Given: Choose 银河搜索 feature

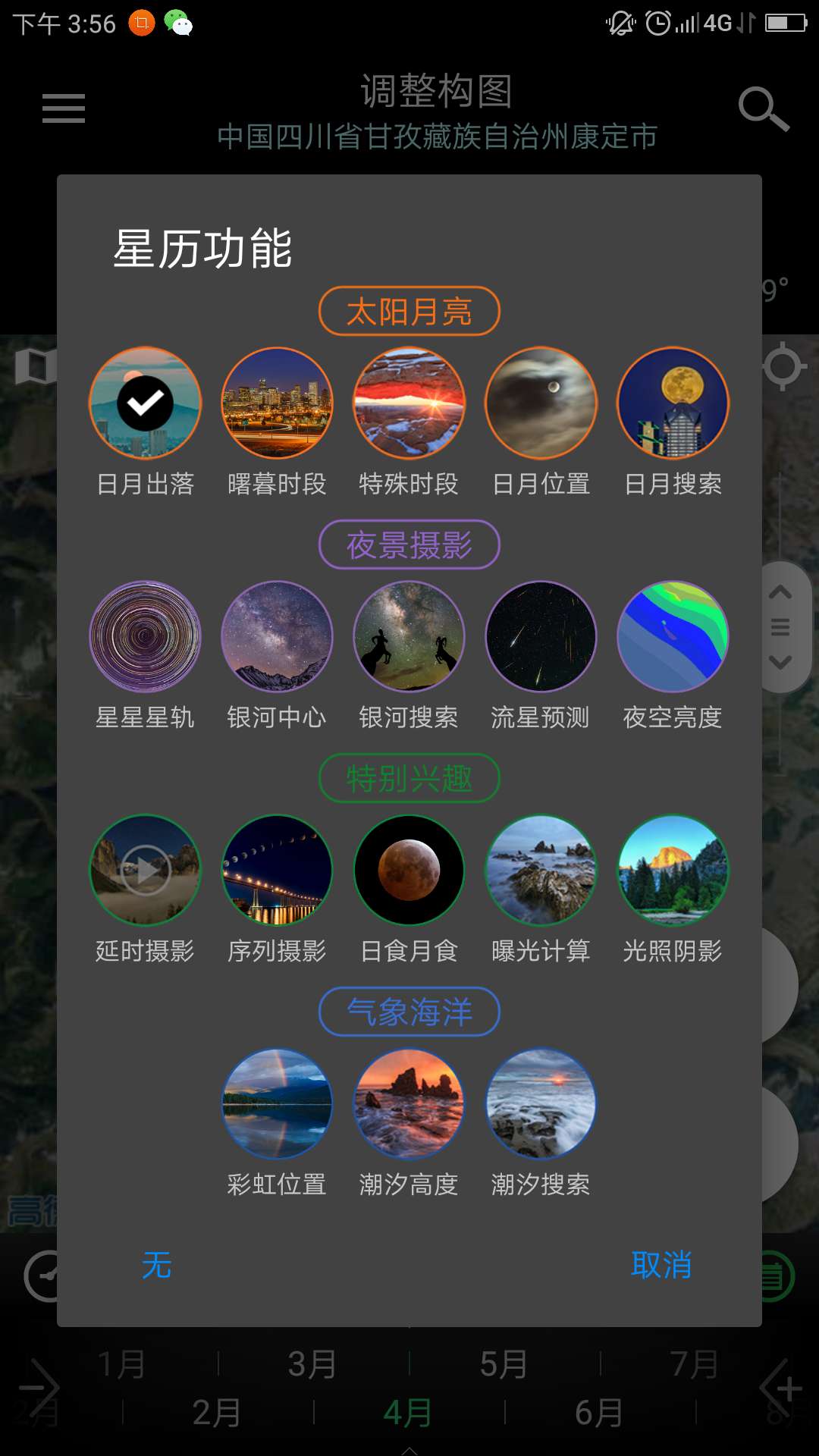Looking at the screenshot, I should (x=409, y=637).
